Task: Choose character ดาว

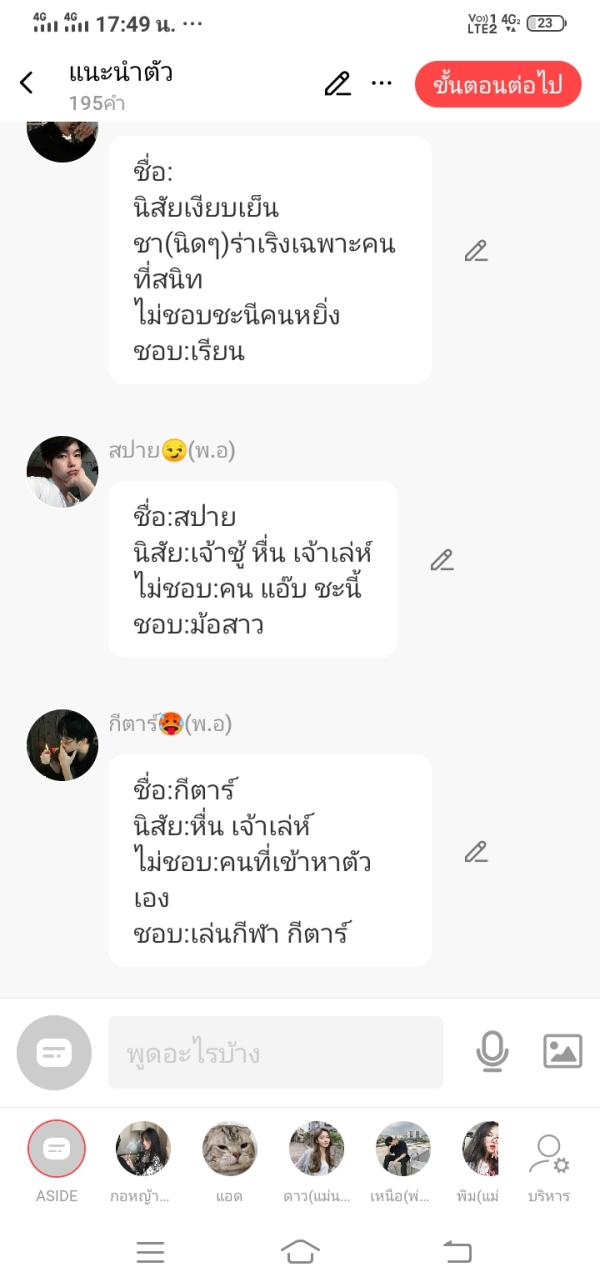Action: click(x=317, y=1149)
